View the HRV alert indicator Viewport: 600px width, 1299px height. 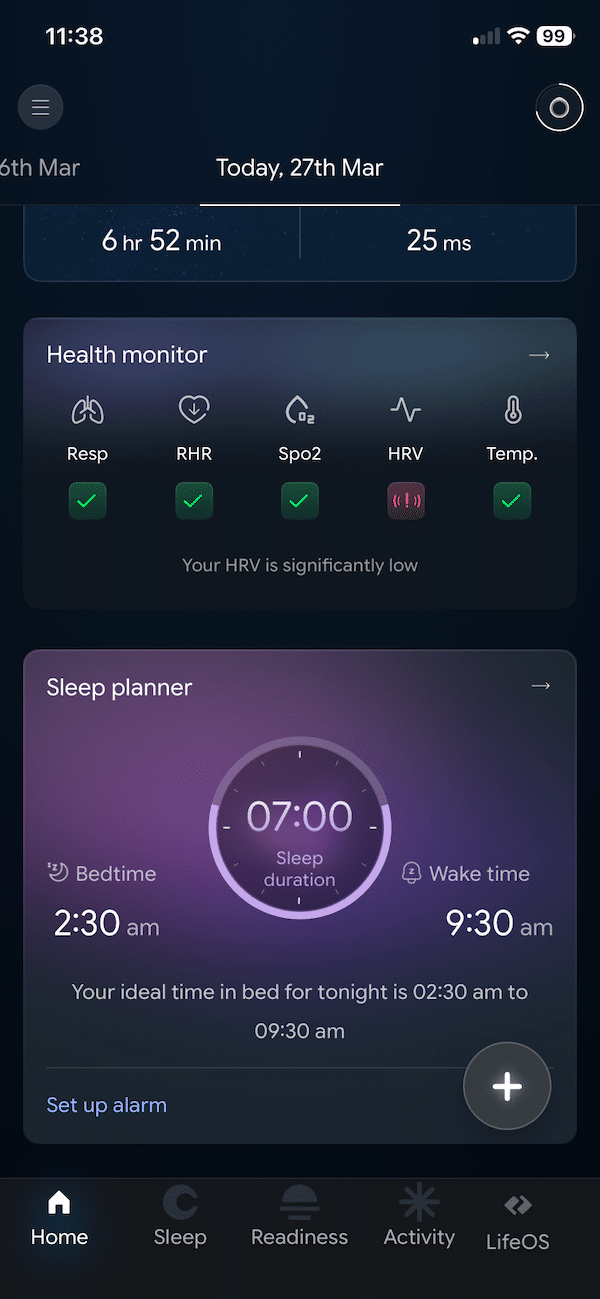(x=405, y=502)
